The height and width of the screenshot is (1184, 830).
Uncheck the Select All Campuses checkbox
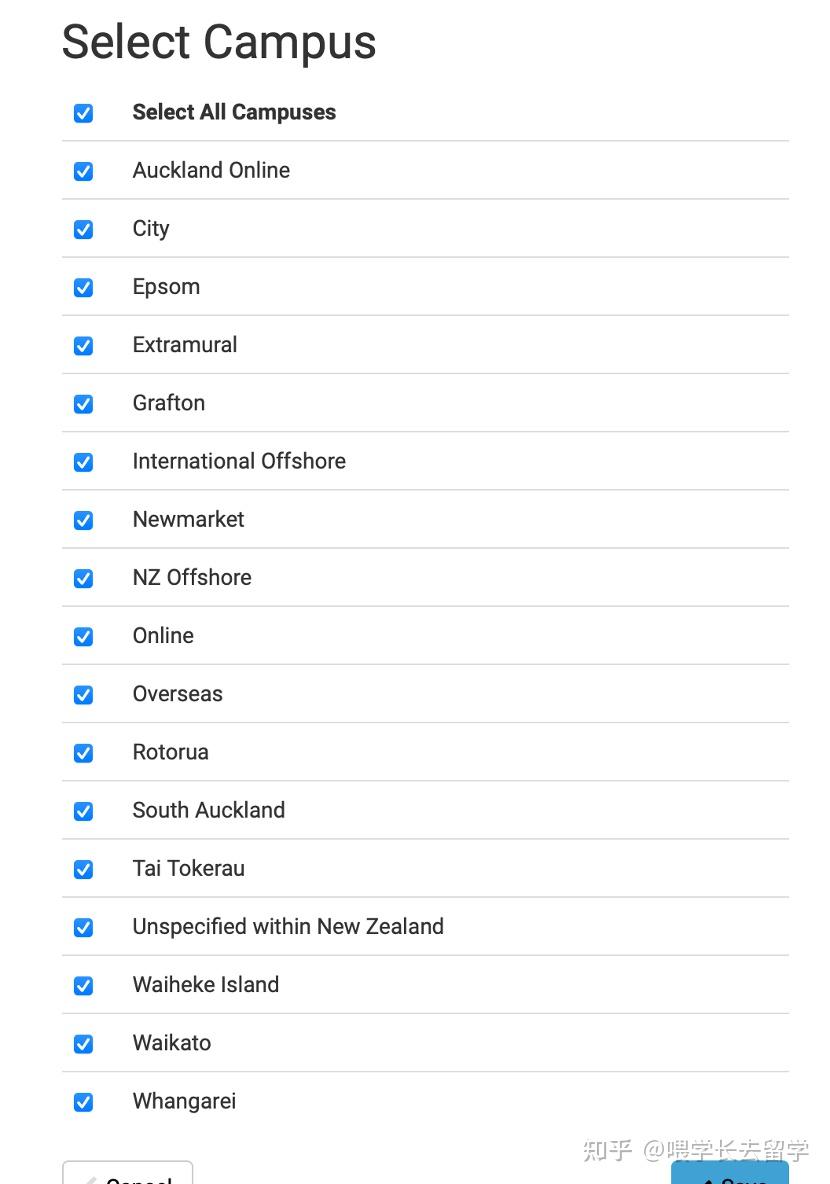[x=84, y=113]
